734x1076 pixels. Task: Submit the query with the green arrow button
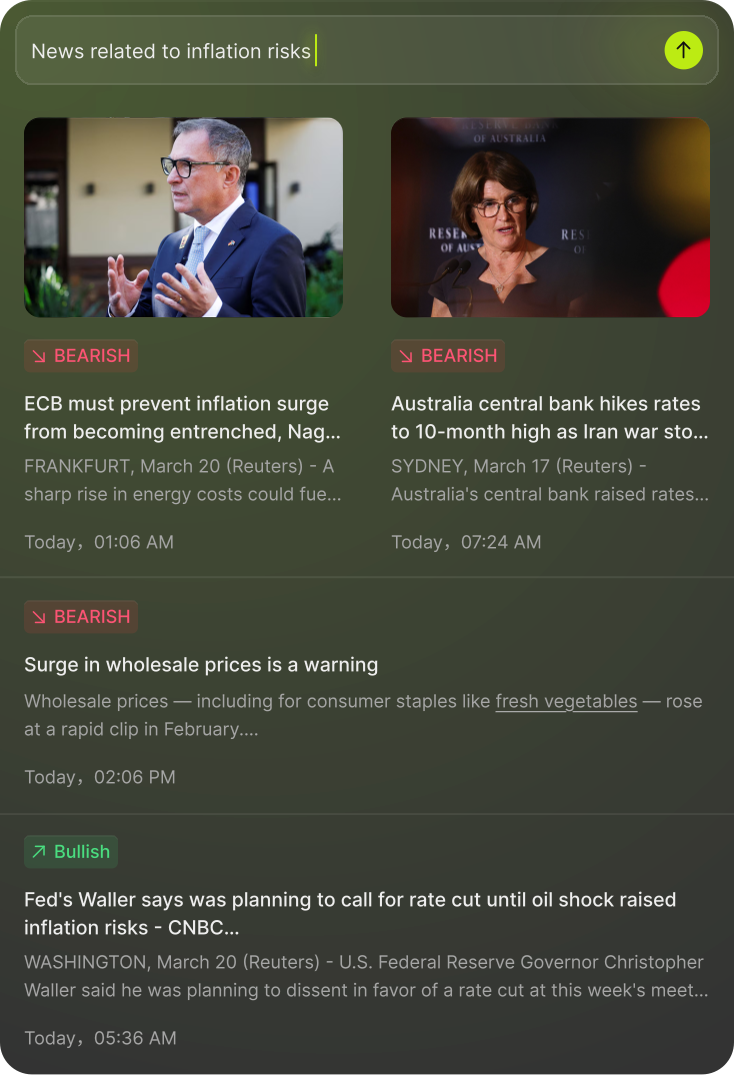[683, 50]
